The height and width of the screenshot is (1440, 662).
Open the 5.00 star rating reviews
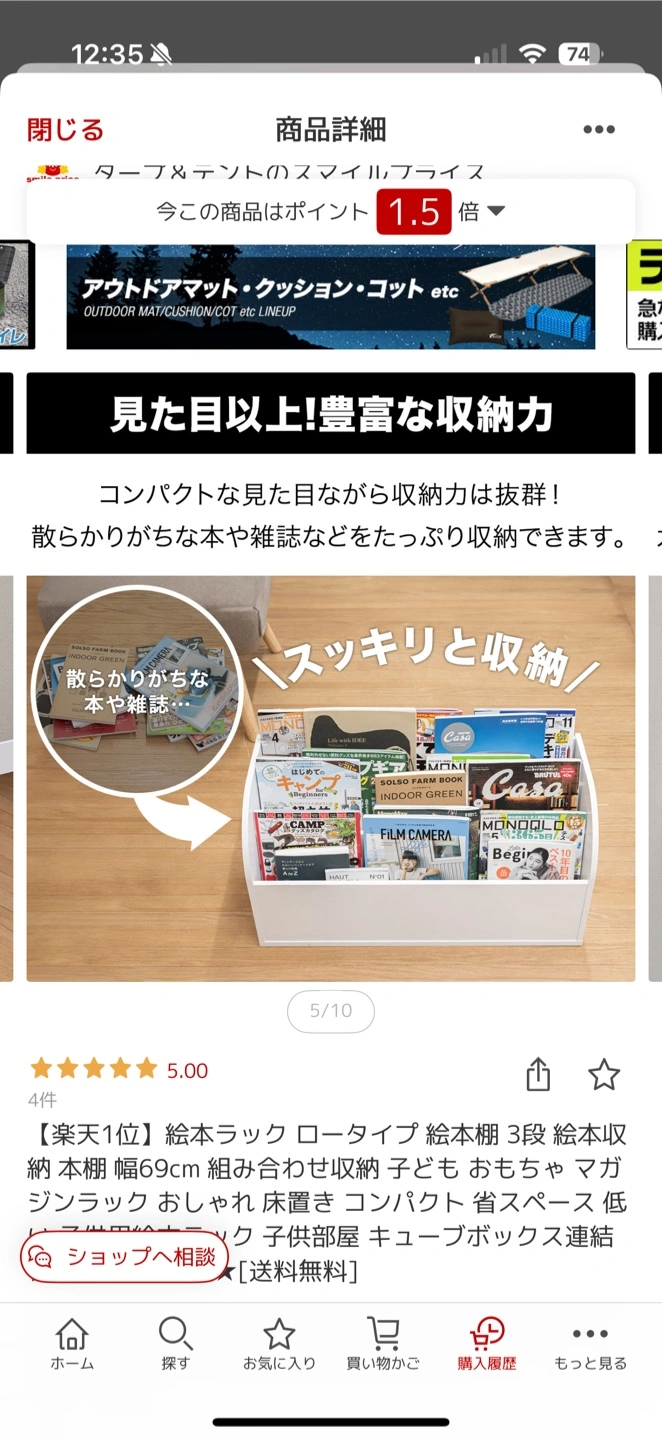[x=120, y=1070]
